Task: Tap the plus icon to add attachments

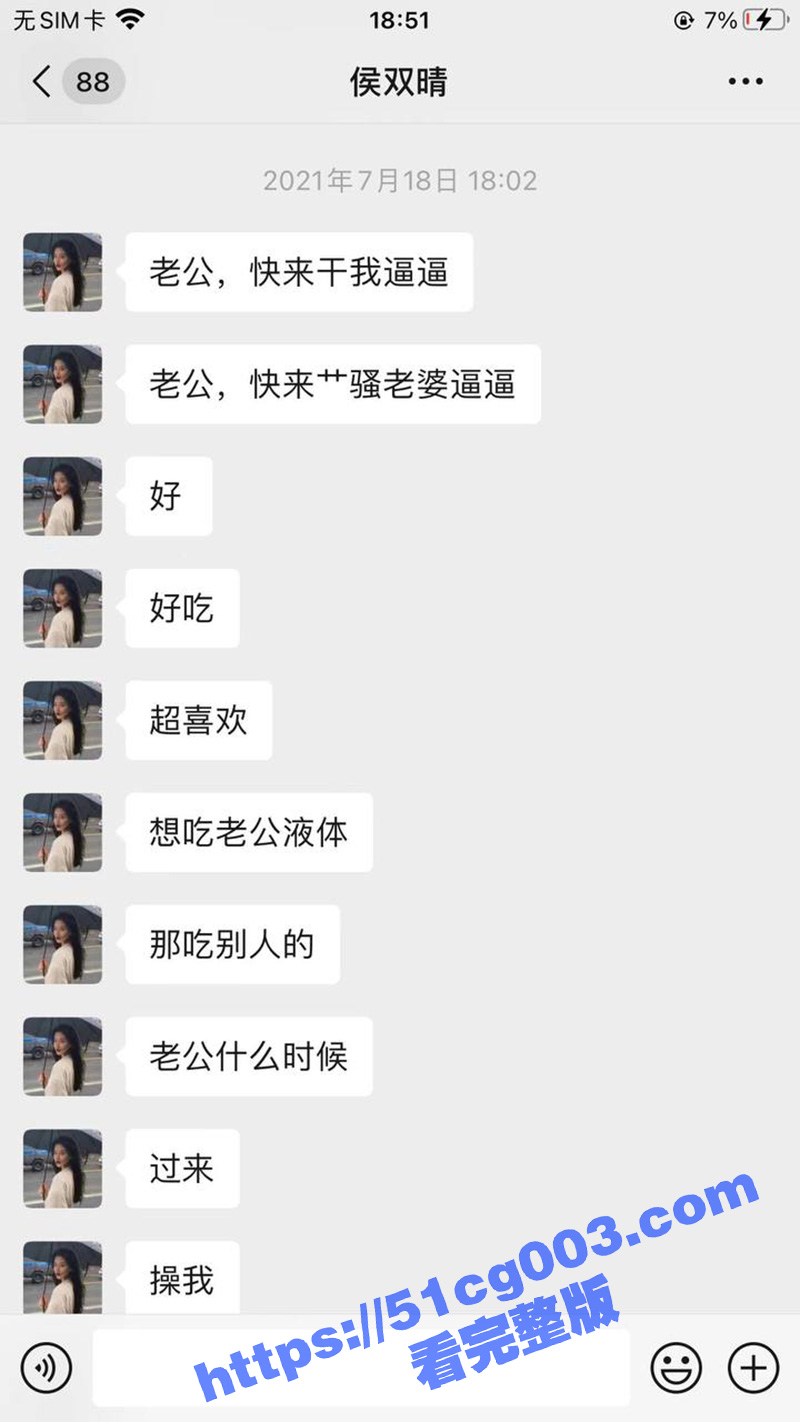Action: [x=755, y=1367]
